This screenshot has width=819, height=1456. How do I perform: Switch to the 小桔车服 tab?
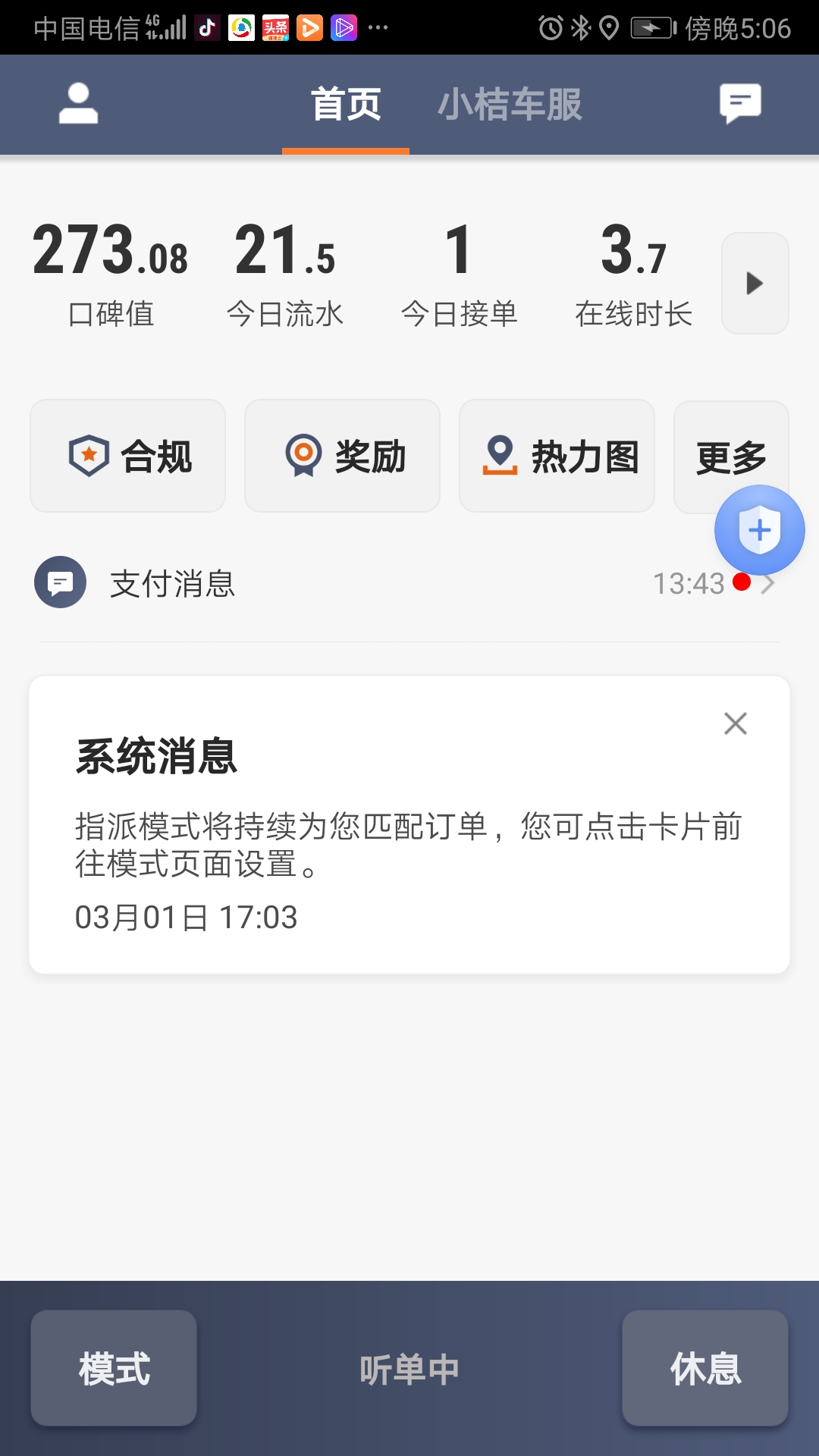(511, 105)
